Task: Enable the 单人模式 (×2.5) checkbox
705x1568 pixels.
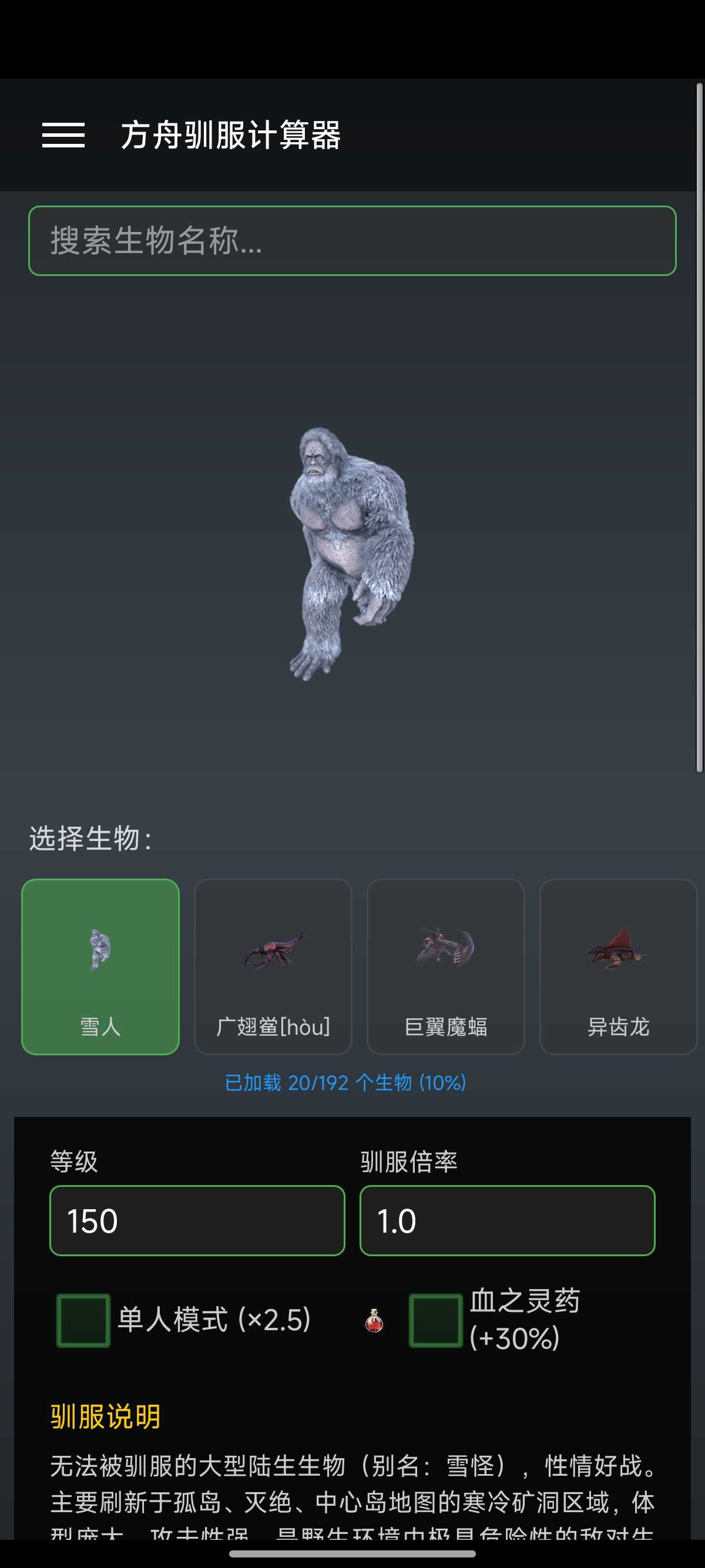Action: click(83, 1320)
